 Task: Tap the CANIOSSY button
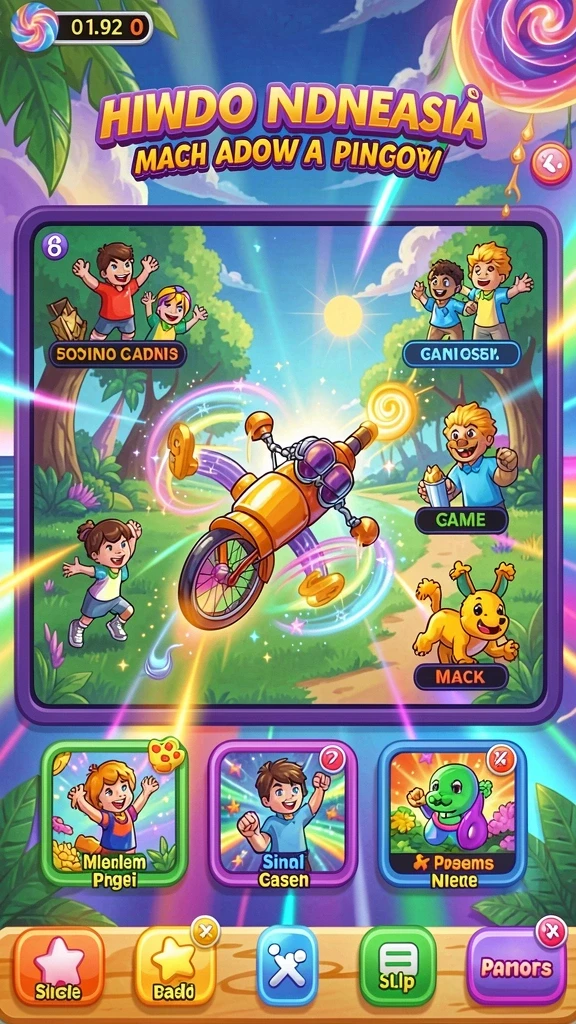point(461,354)
